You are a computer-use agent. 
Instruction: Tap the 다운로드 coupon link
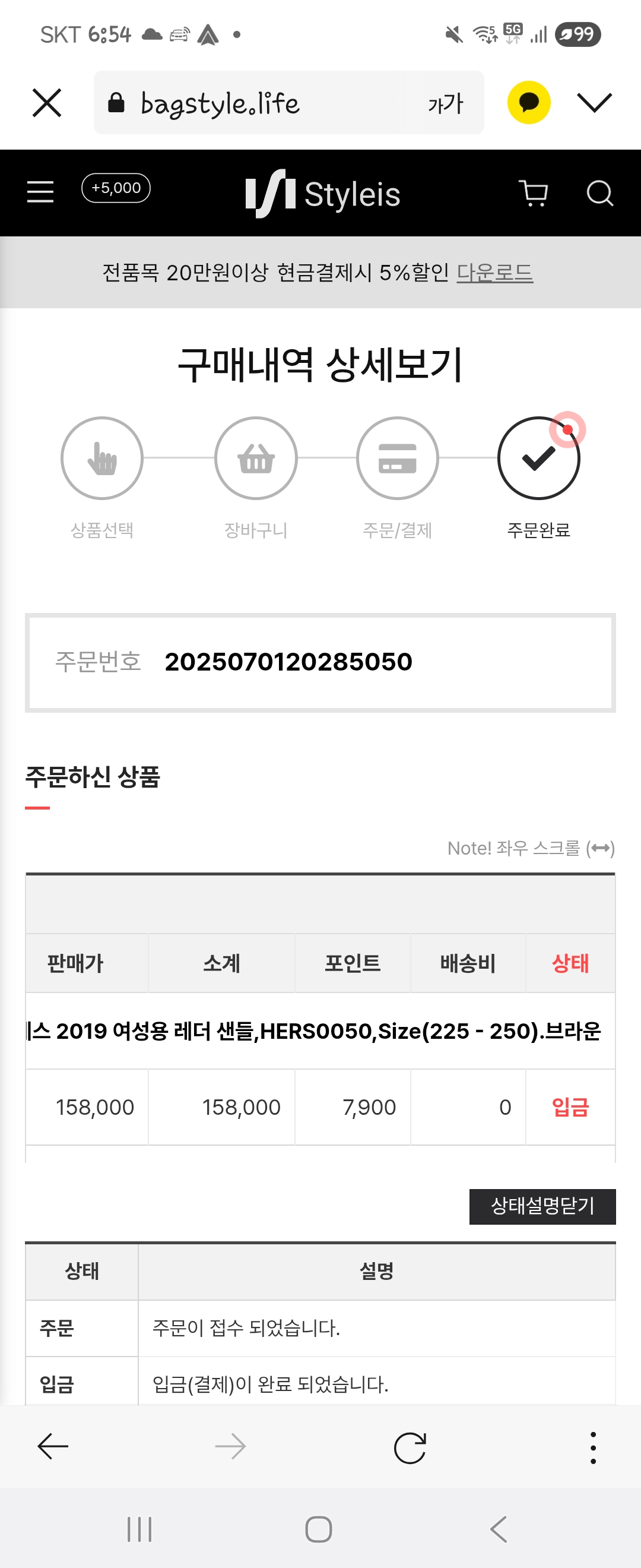pos(494,272)
